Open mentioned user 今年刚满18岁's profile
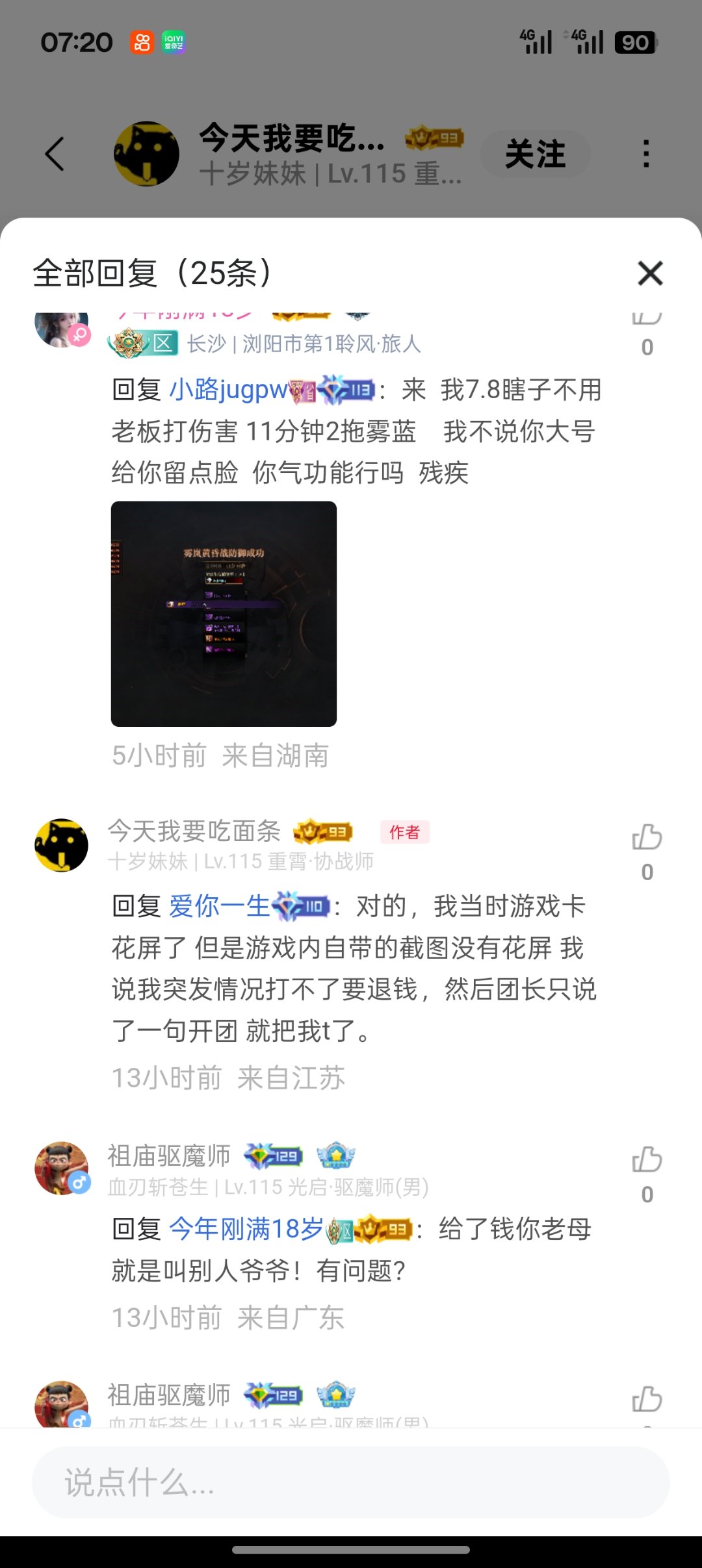 click(x=246, y=1228)
